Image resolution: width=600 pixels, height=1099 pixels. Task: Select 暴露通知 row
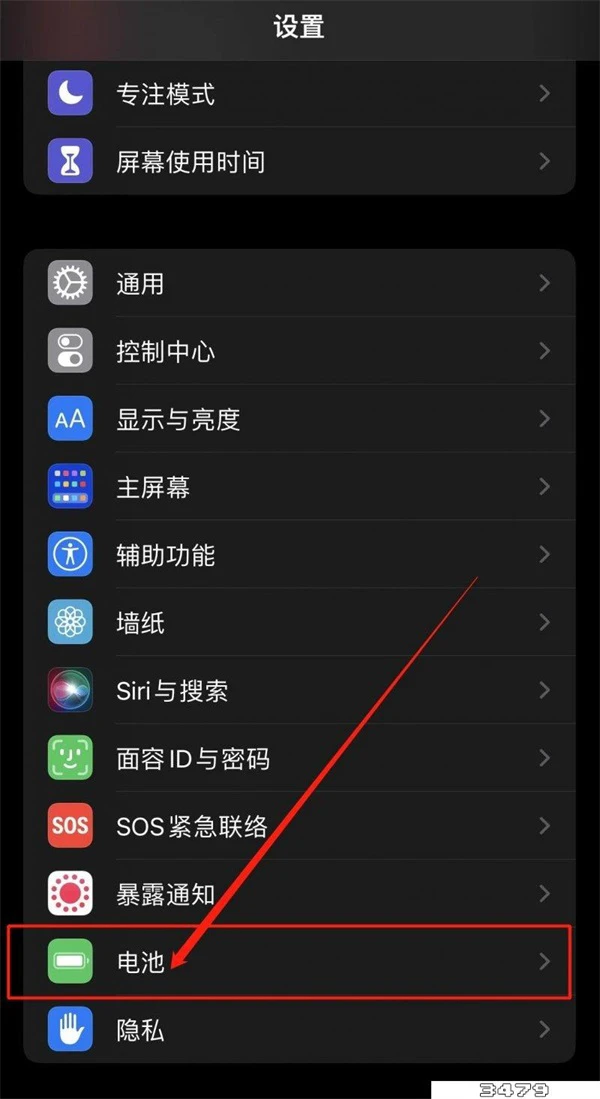(x=300, y=893)
